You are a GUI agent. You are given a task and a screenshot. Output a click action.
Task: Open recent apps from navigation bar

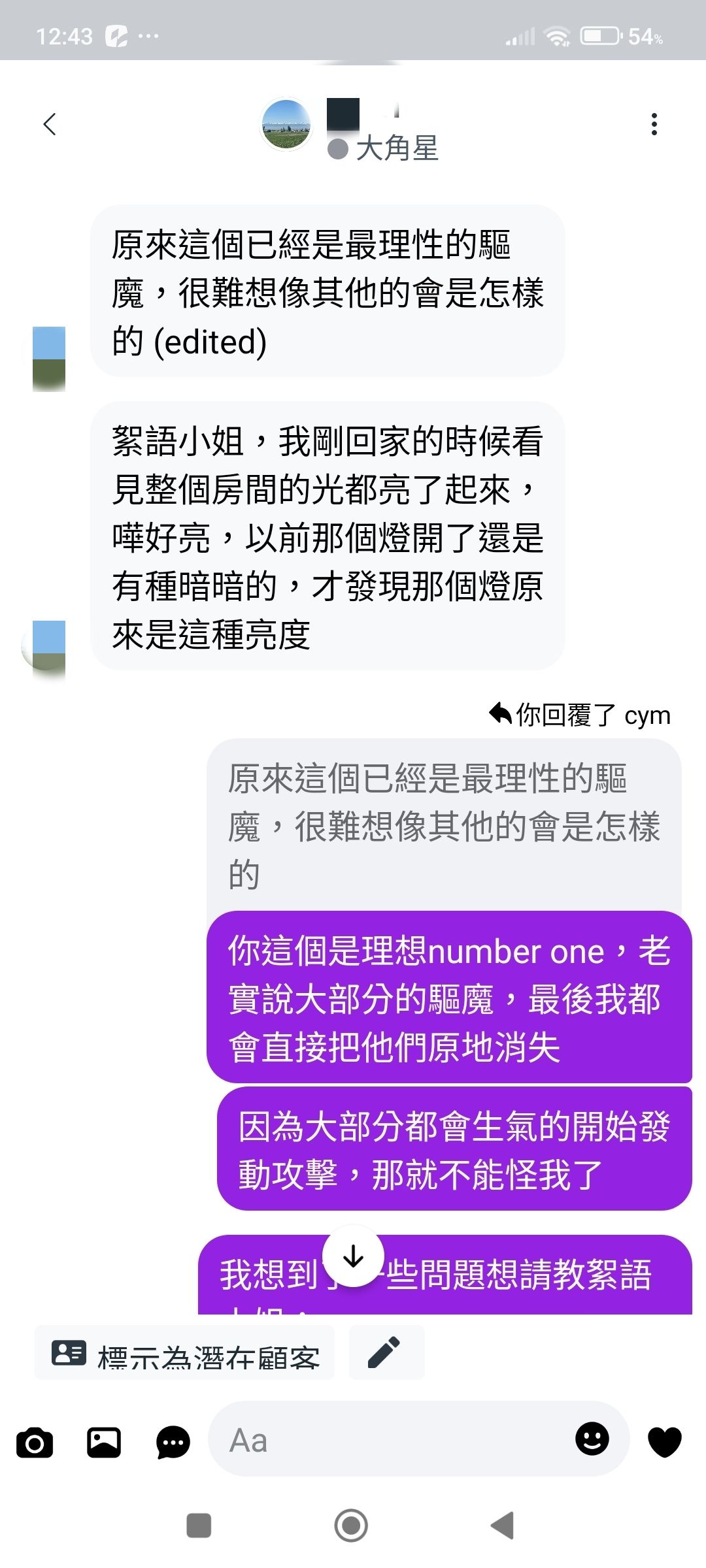pos(199,1526)
